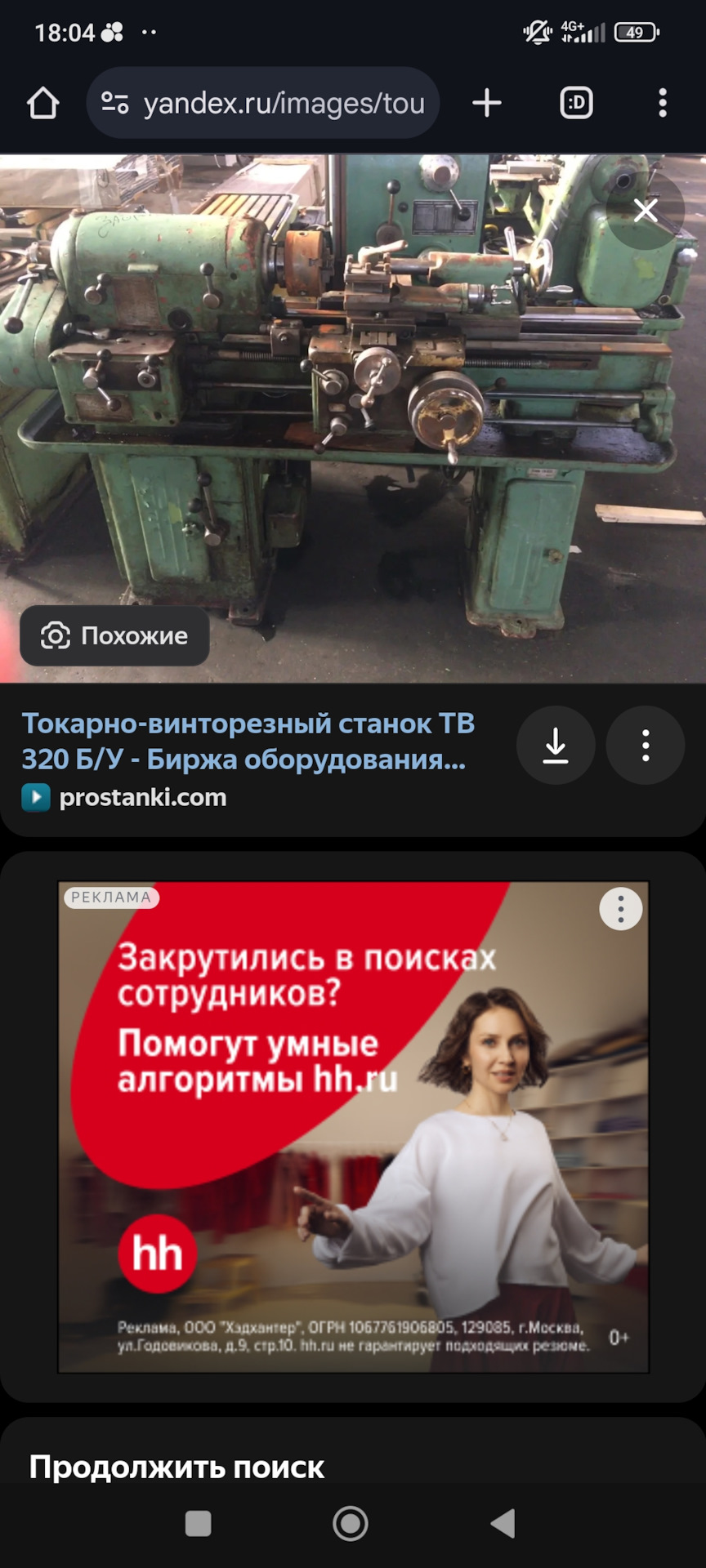Download the lathe image
Viewport: 706px width, 1568px height.
coord(556,746)
